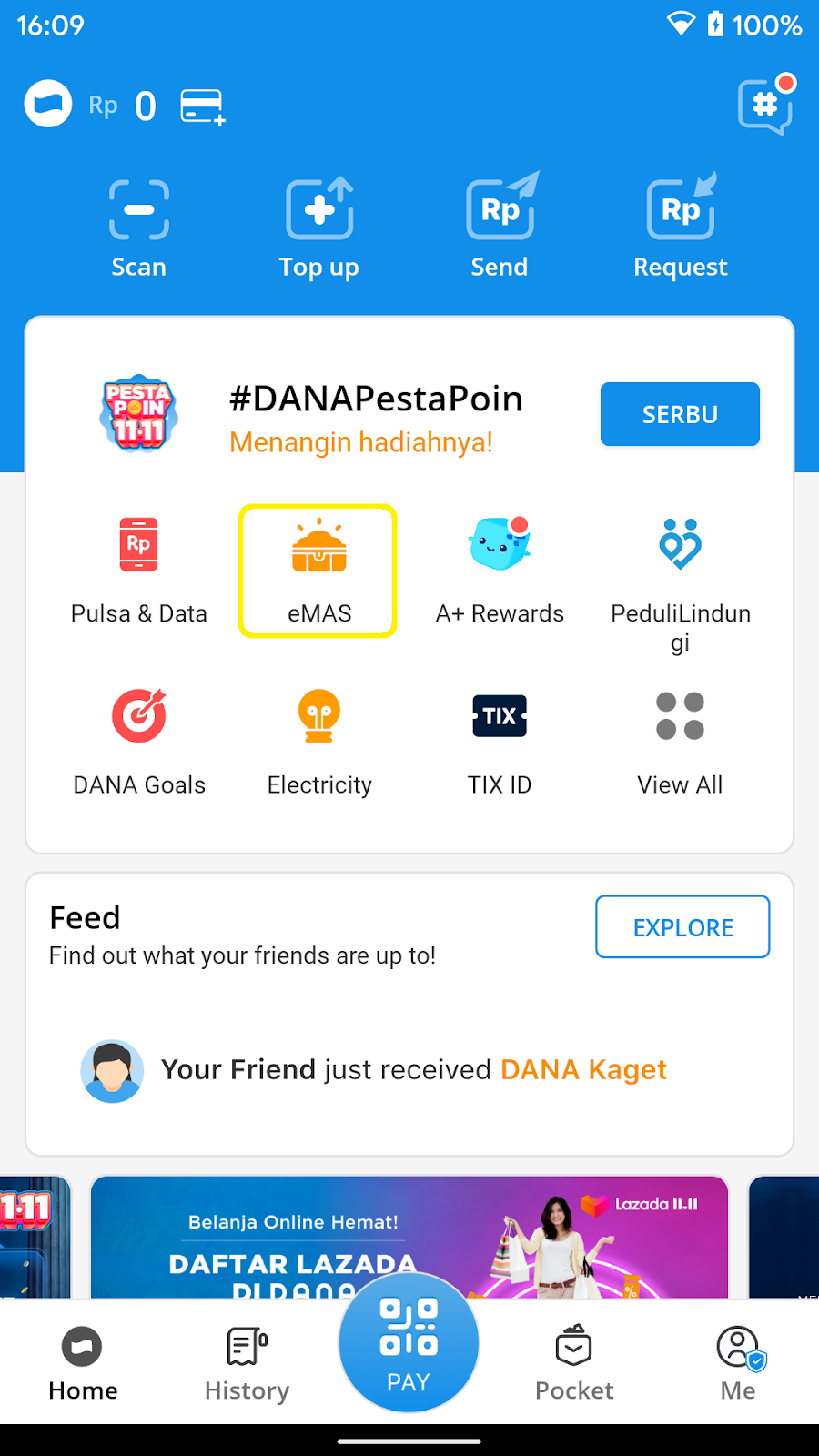
Task: Open A+ Rewards
Action: tap(500, 571)
